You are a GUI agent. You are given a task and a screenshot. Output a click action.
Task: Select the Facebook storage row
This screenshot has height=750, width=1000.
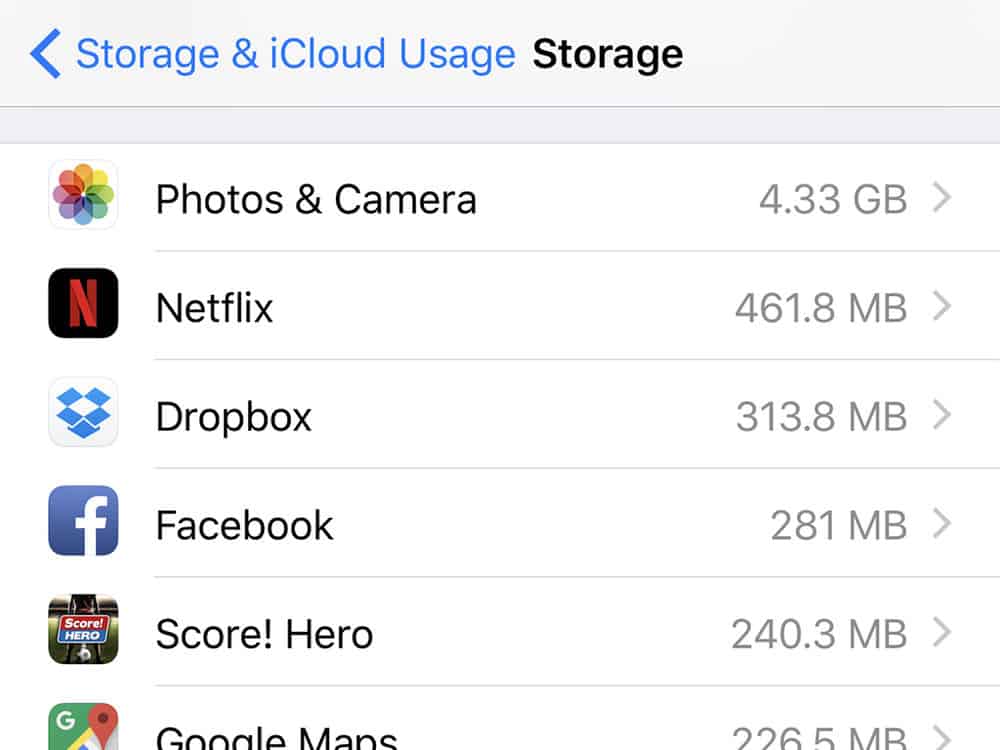point(500,525)
